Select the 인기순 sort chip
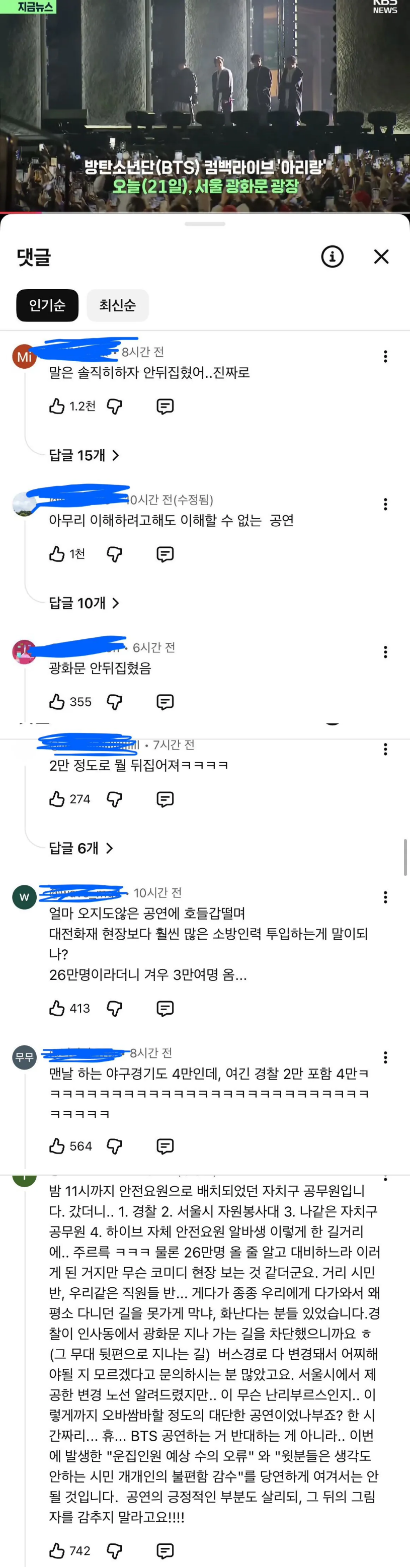The height and width of the screenshot is (1568, 410). tap(47, 305)
